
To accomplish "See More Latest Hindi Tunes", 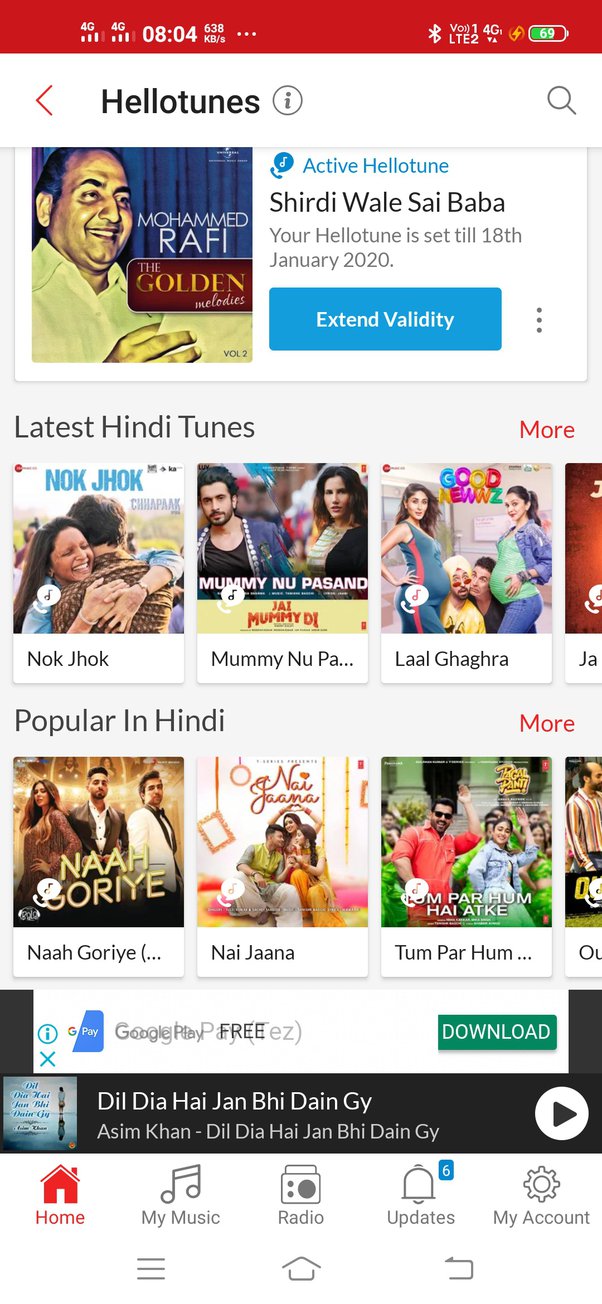I will click(x=547, y=430).
